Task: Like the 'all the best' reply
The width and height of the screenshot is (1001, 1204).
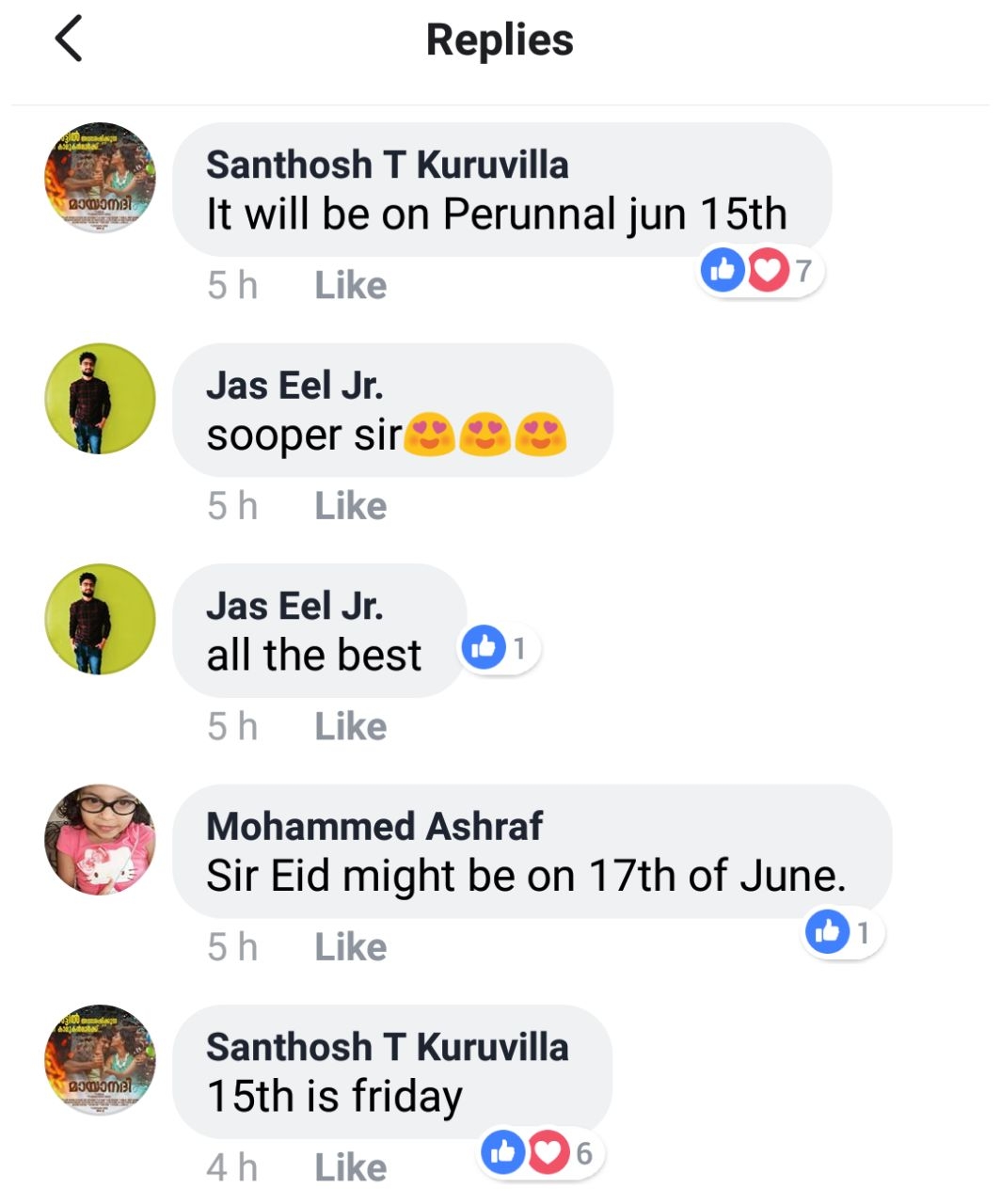Action: 350,726
